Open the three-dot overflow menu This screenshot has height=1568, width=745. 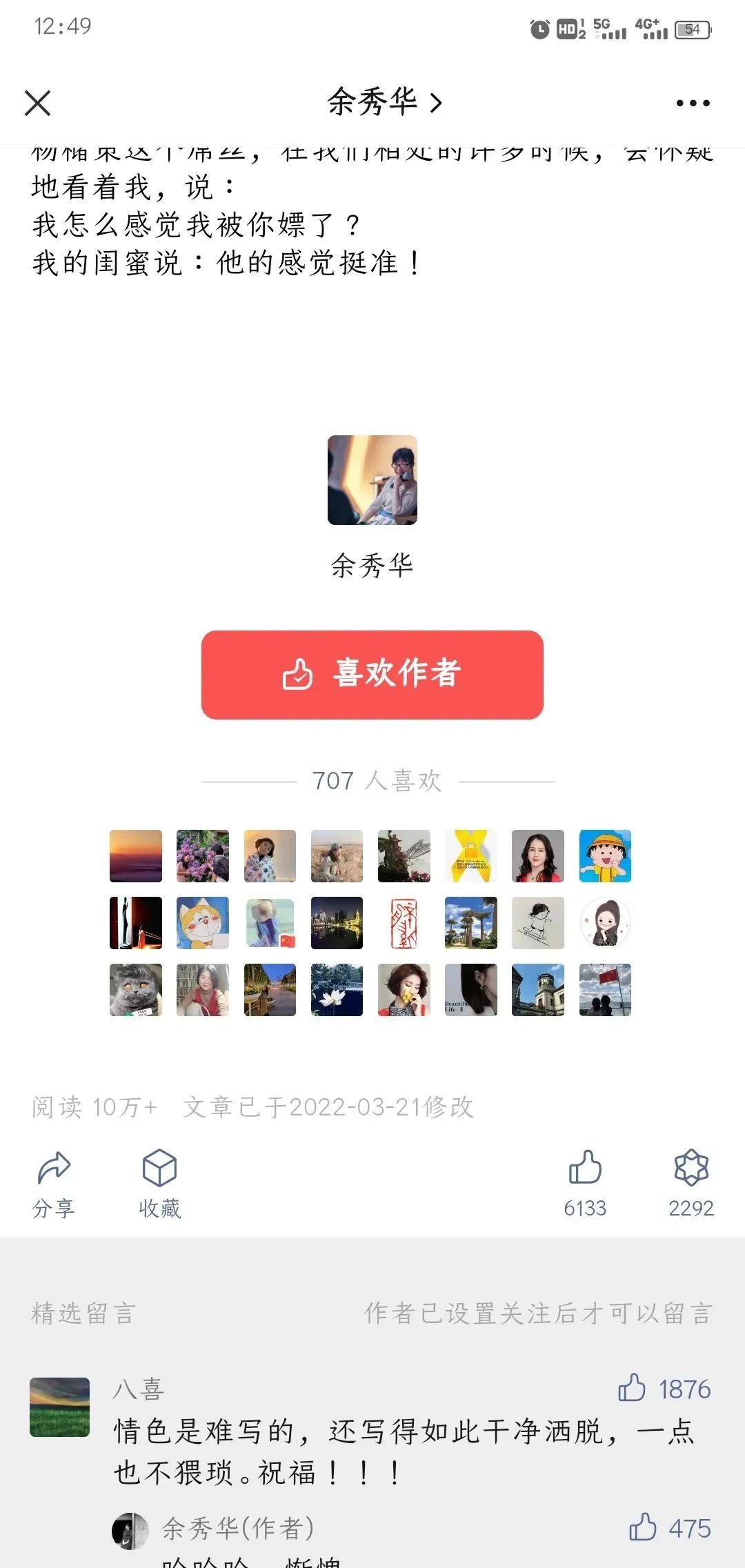coord(692,103)
